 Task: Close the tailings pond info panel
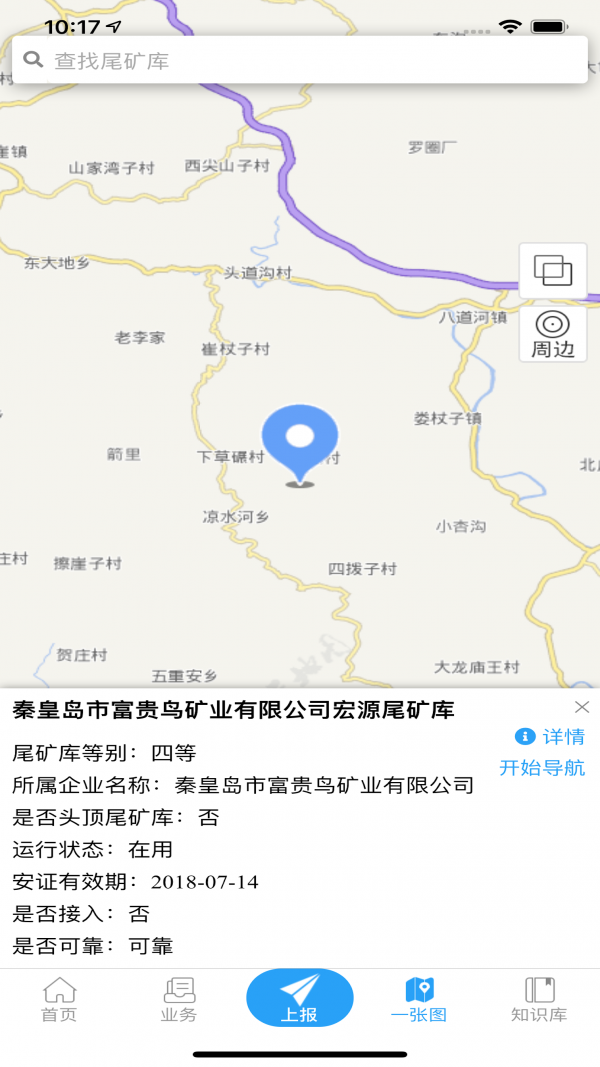(582, 707)
